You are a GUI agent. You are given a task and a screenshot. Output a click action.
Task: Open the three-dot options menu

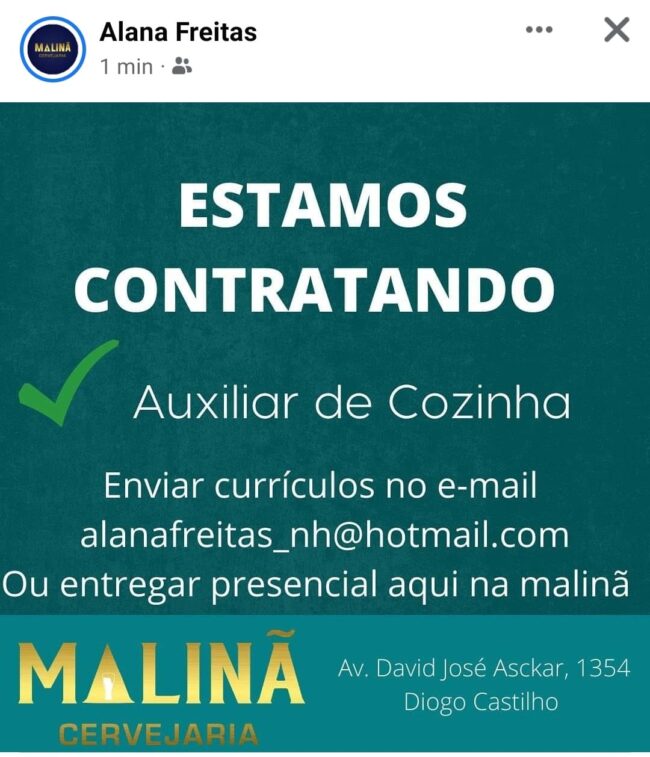click(539, 30)
